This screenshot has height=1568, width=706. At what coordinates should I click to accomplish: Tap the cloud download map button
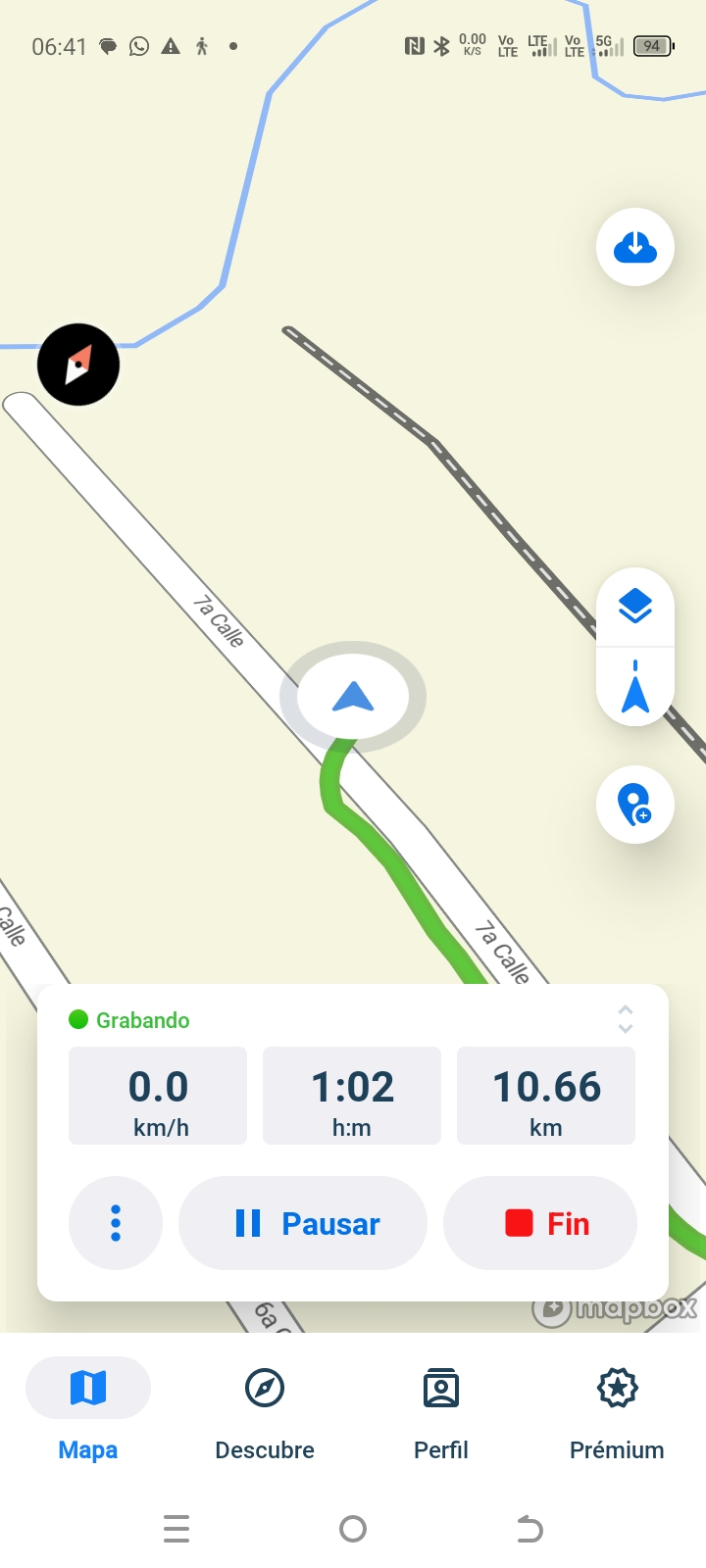pyautogui.click(x=635, y=247)
